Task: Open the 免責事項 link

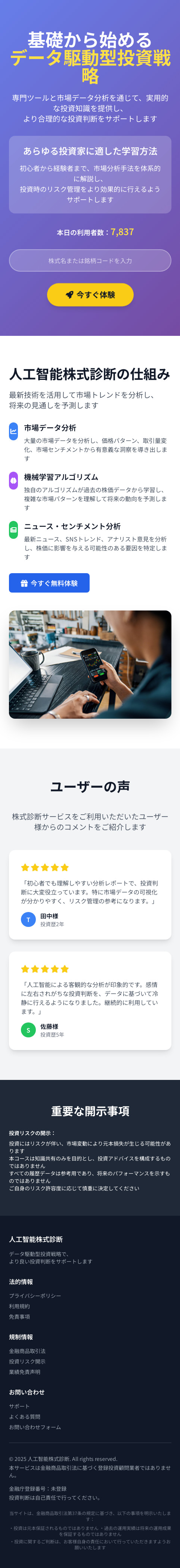Action: pyautogui.click(x=19, y=1316)
